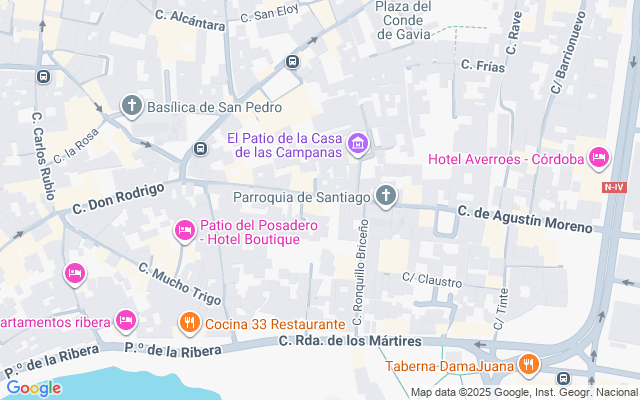Tap the Taberna DamaJuana restaurant pin
Viewport: 640px width, 400px height.
[529, 364]
